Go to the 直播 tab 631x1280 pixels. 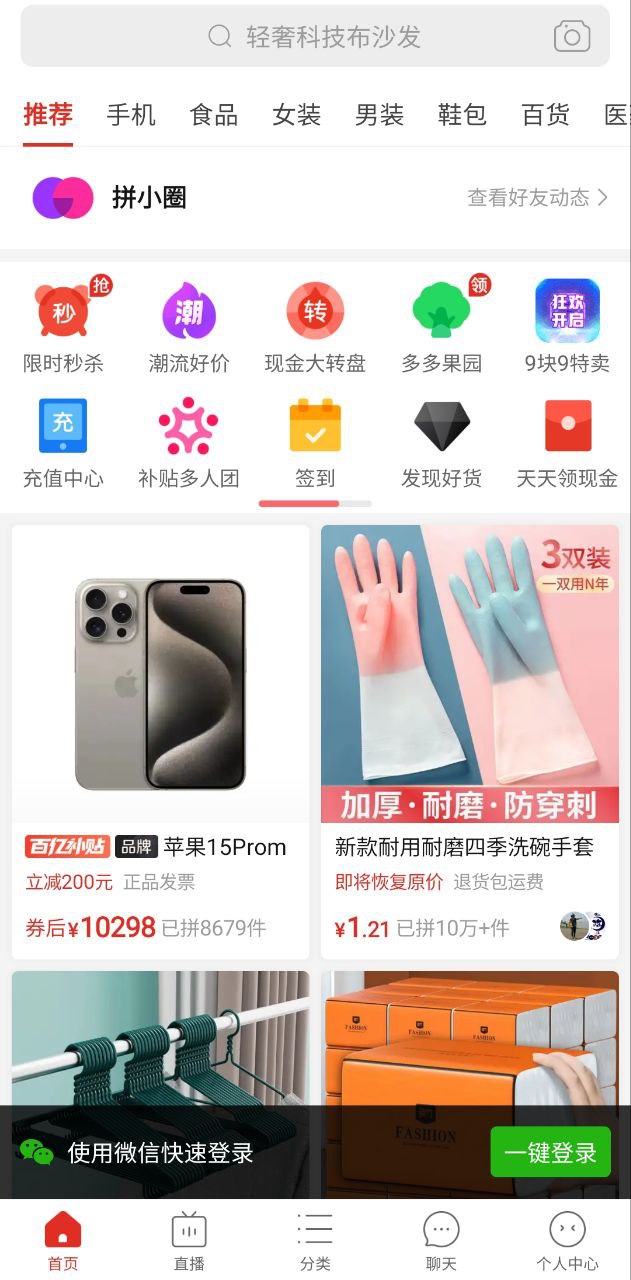point(189,1240)
